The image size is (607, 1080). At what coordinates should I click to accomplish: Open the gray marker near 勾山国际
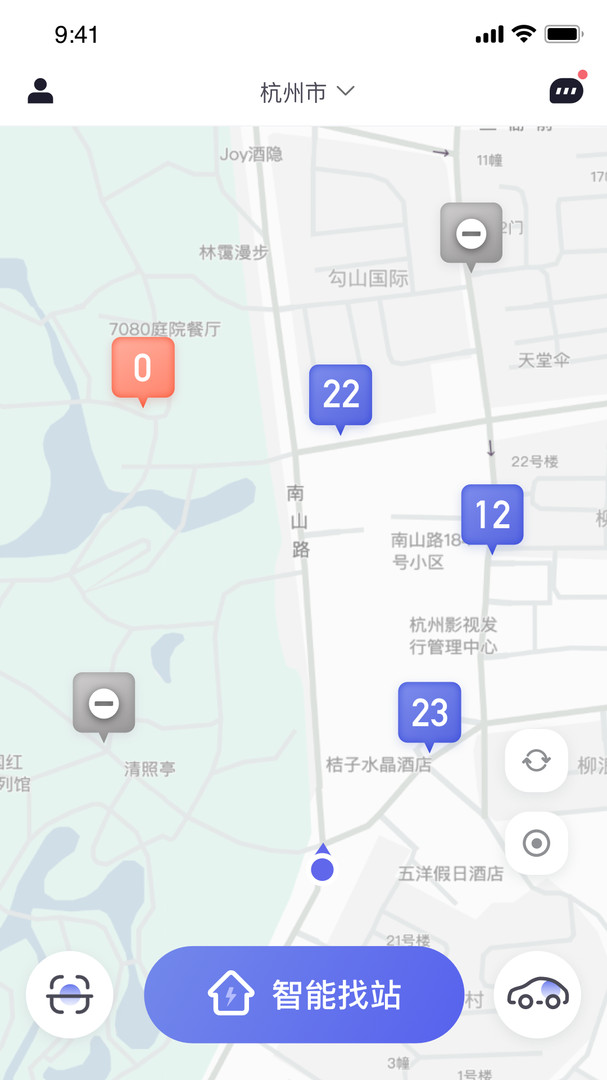pos(471,234)
